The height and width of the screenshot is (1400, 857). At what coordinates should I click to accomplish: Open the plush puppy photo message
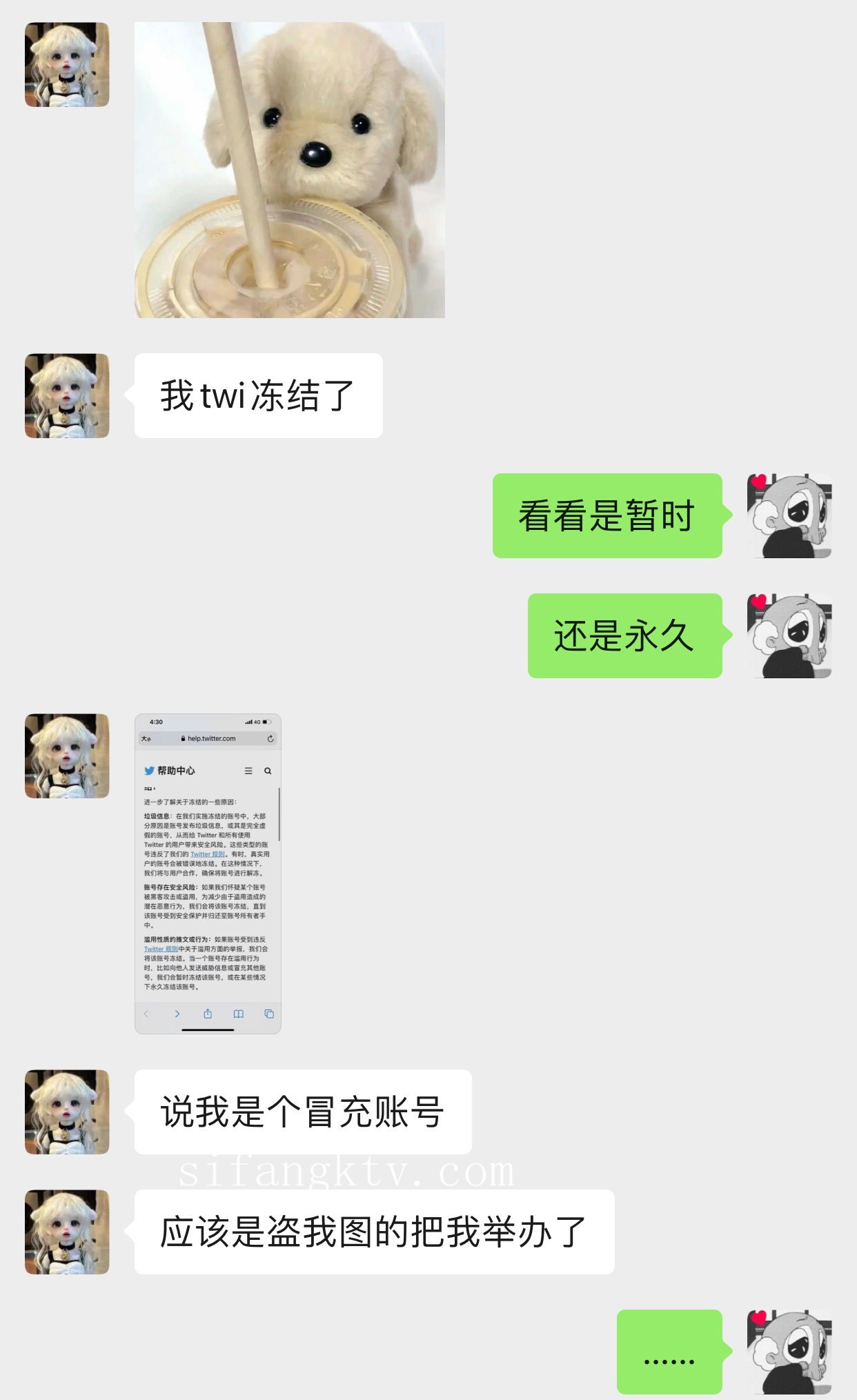pos(289,170)
